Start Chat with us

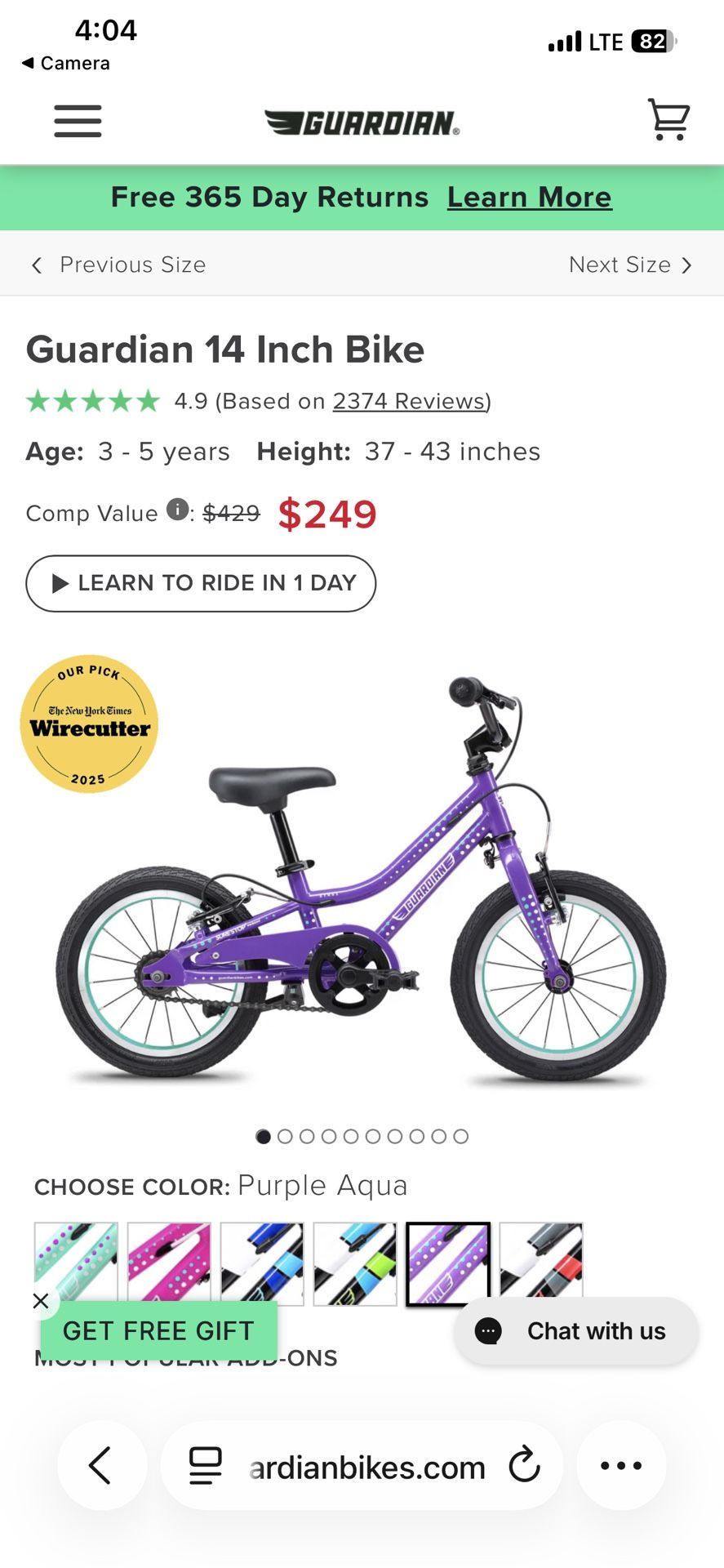click(576, 1330)
